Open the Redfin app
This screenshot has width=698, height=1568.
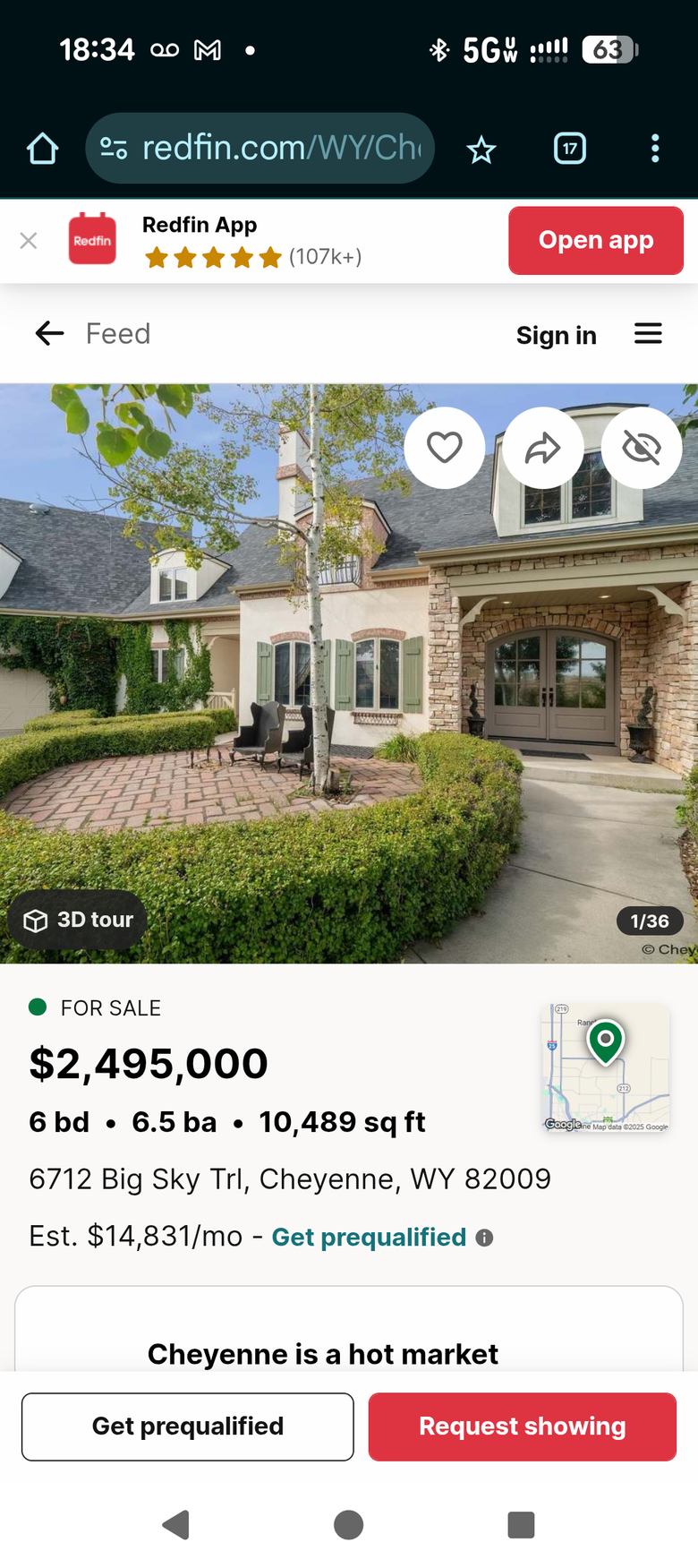(596, 241)
